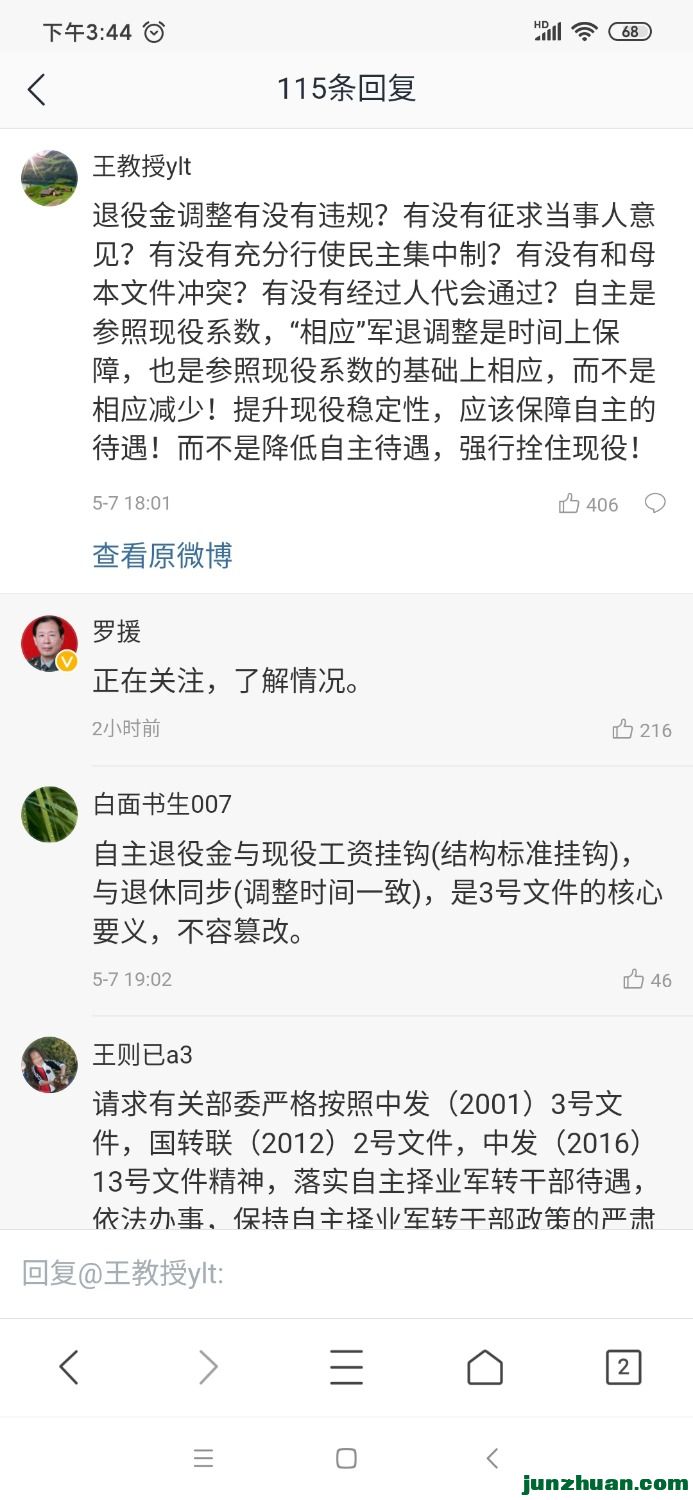Go back in the browser toolbar

pos(68,1366)
